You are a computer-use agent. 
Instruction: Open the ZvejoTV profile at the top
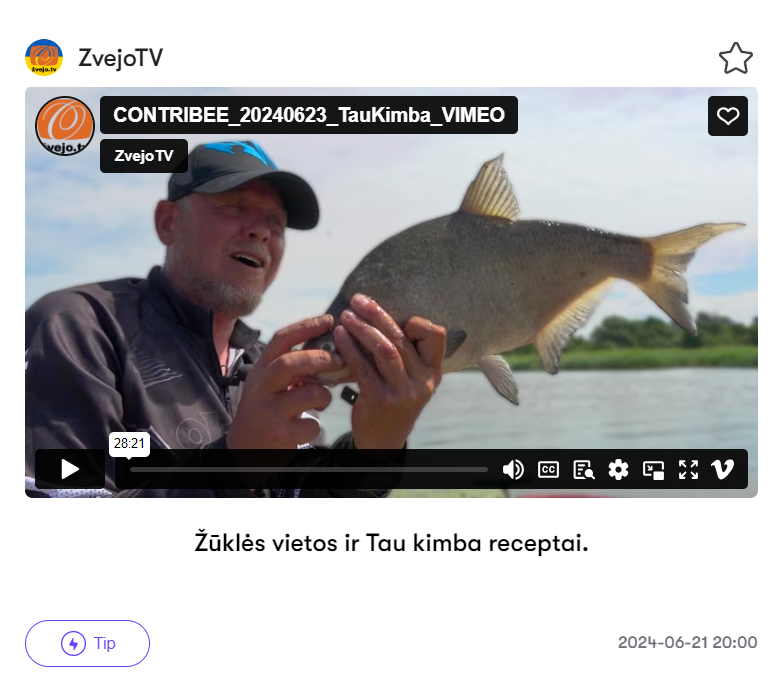[120, 58]
